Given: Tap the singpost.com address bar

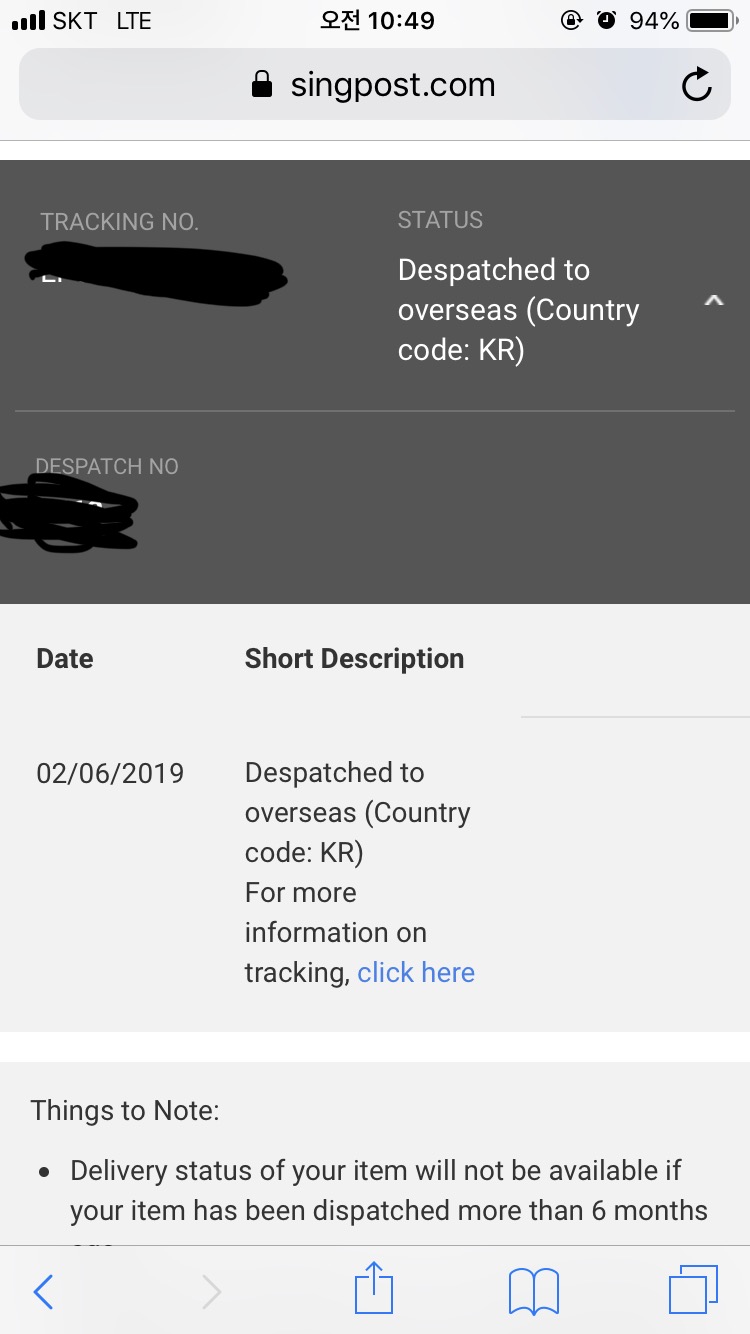Looking at the screenshot, I should 374,85.
